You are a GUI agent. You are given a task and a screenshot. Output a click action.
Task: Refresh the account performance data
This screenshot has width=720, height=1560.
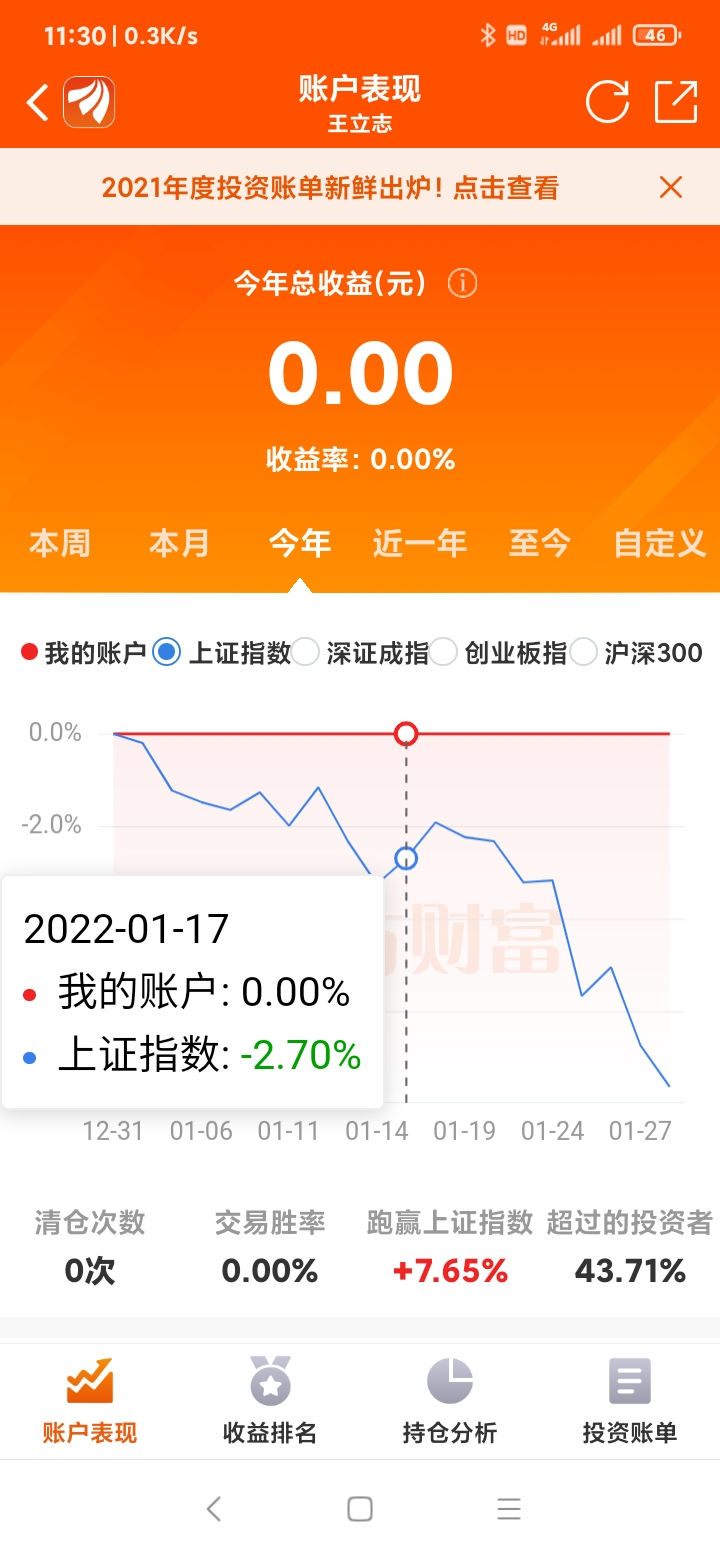point(607,102)
